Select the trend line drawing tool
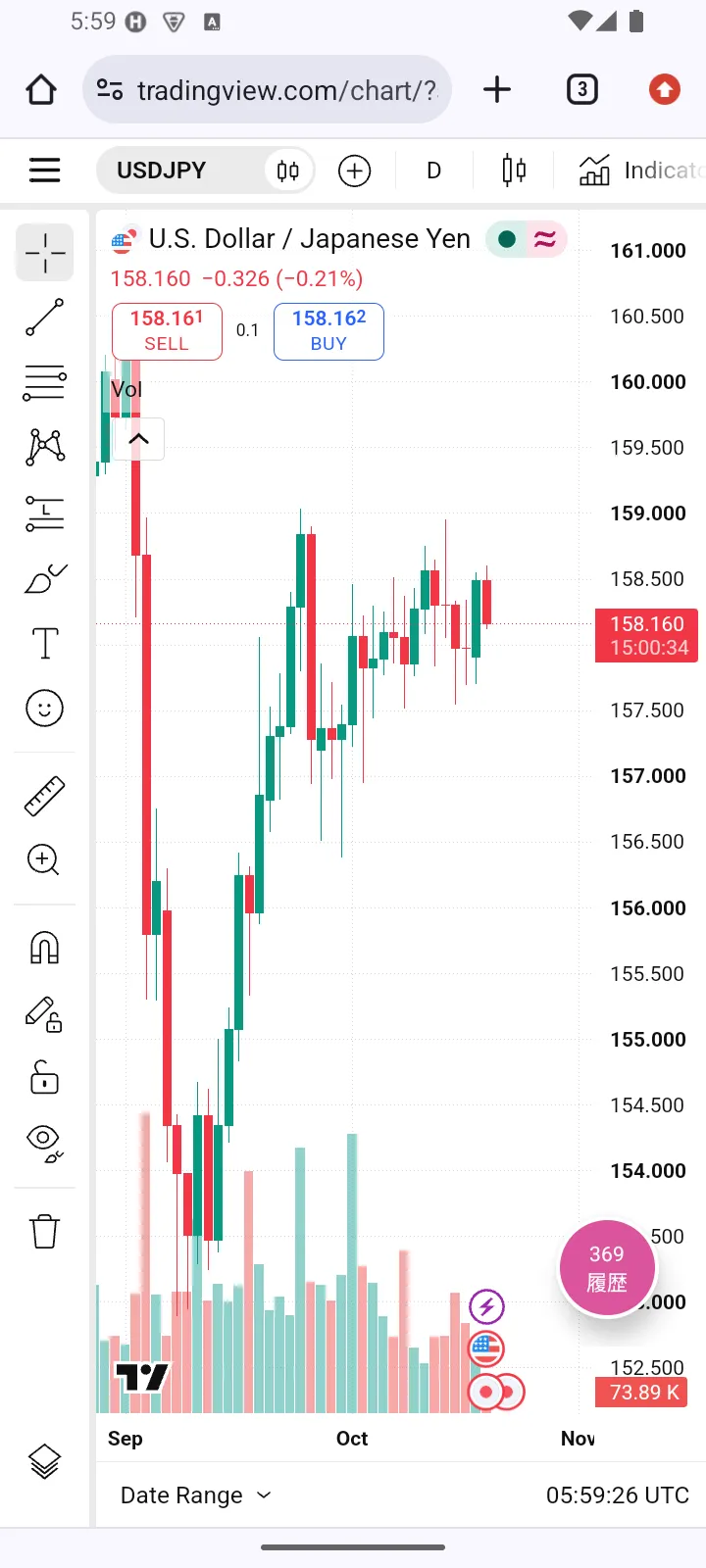Screen dimensions: 706x1568 click(45, 318)
